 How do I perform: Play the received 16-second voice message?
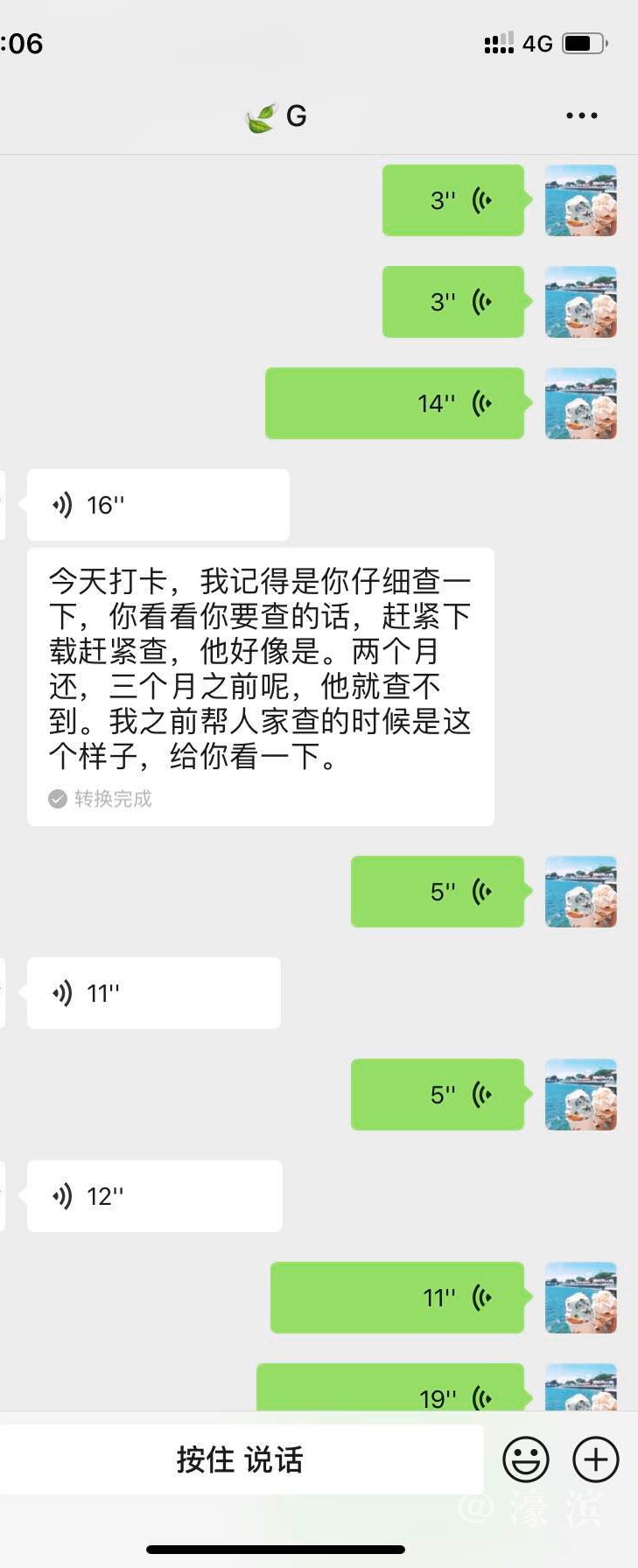158,505
